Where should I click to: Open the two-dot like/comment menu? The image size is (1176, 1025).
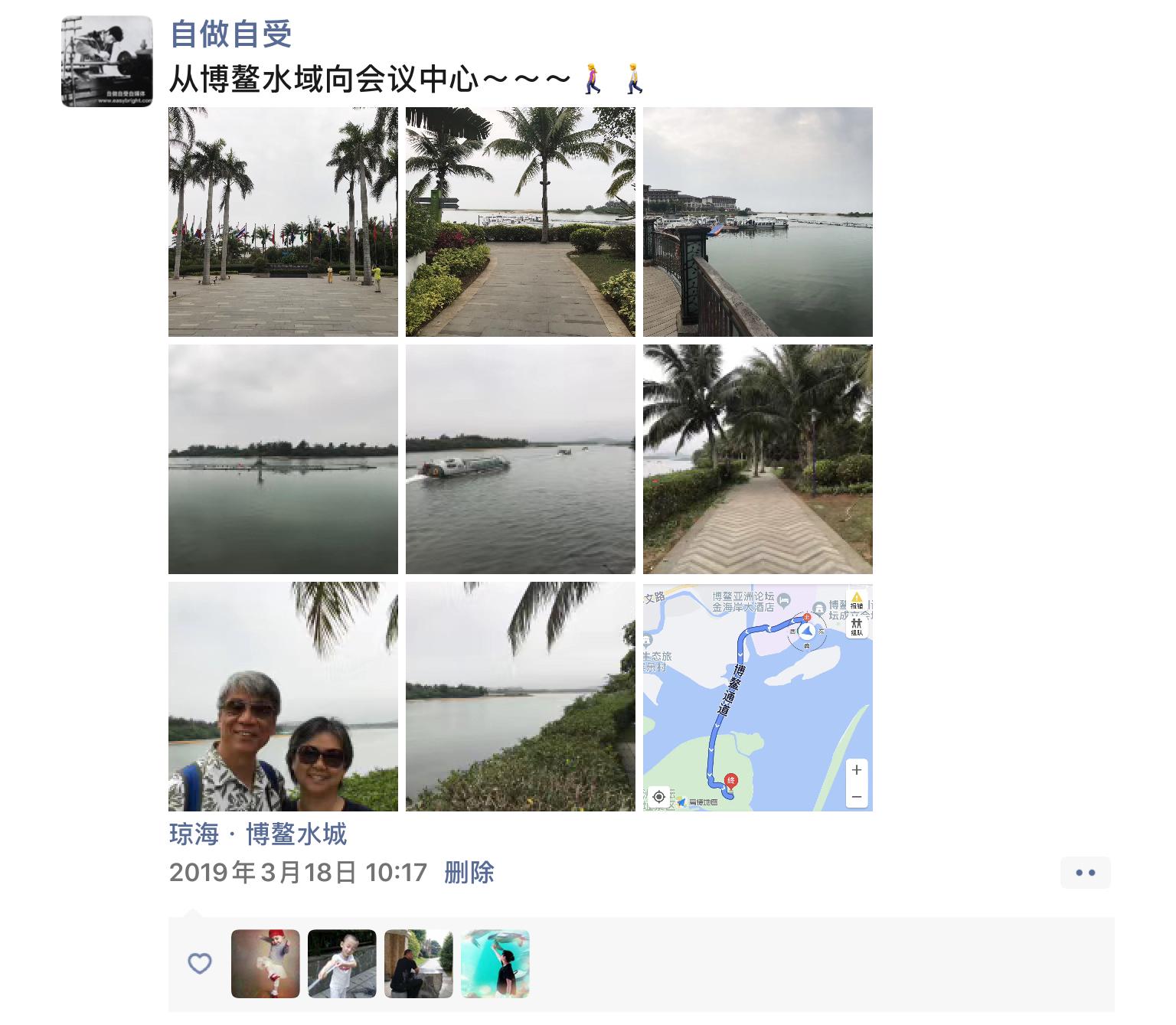point(1085,873)
